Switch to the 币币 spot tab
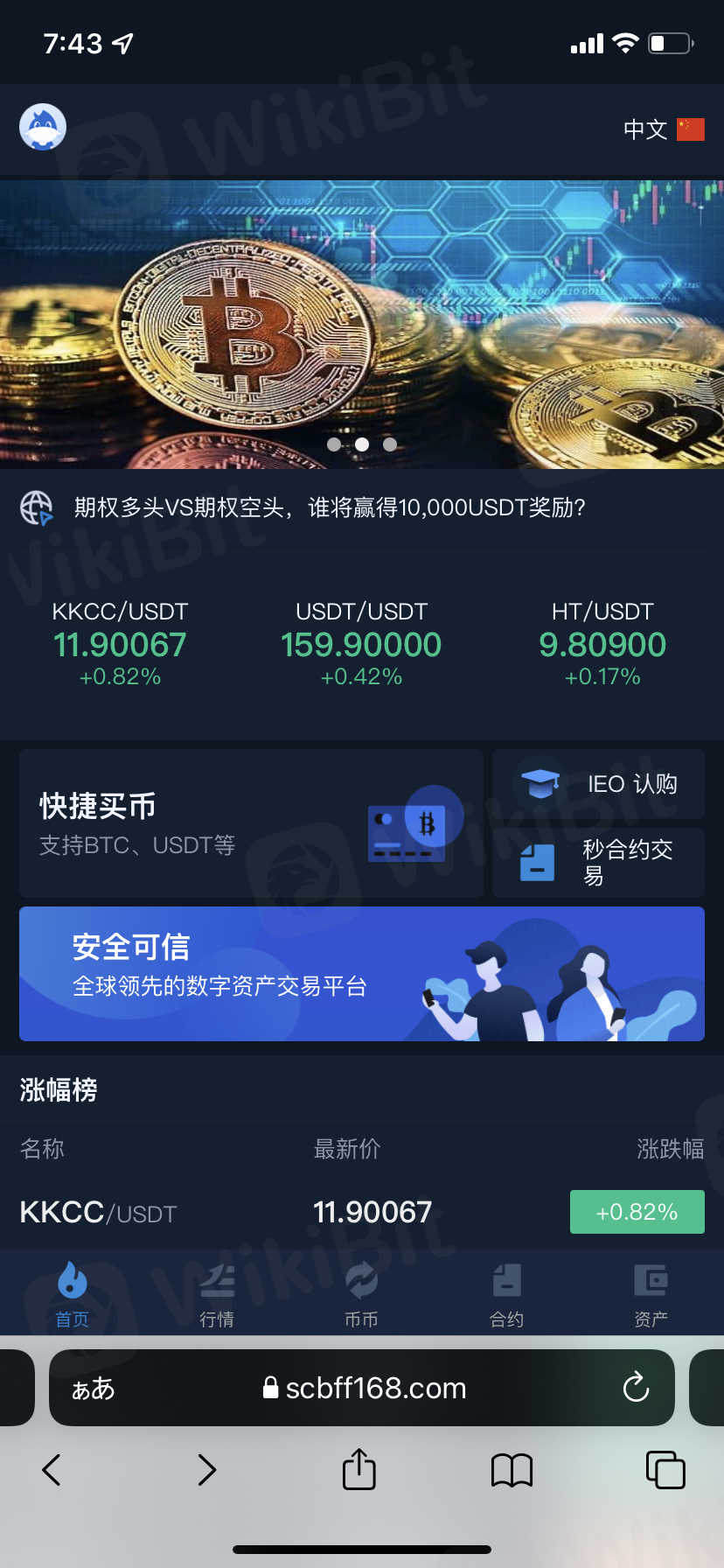Viewport: 724px width, 1568px height. click(361, 1295)
